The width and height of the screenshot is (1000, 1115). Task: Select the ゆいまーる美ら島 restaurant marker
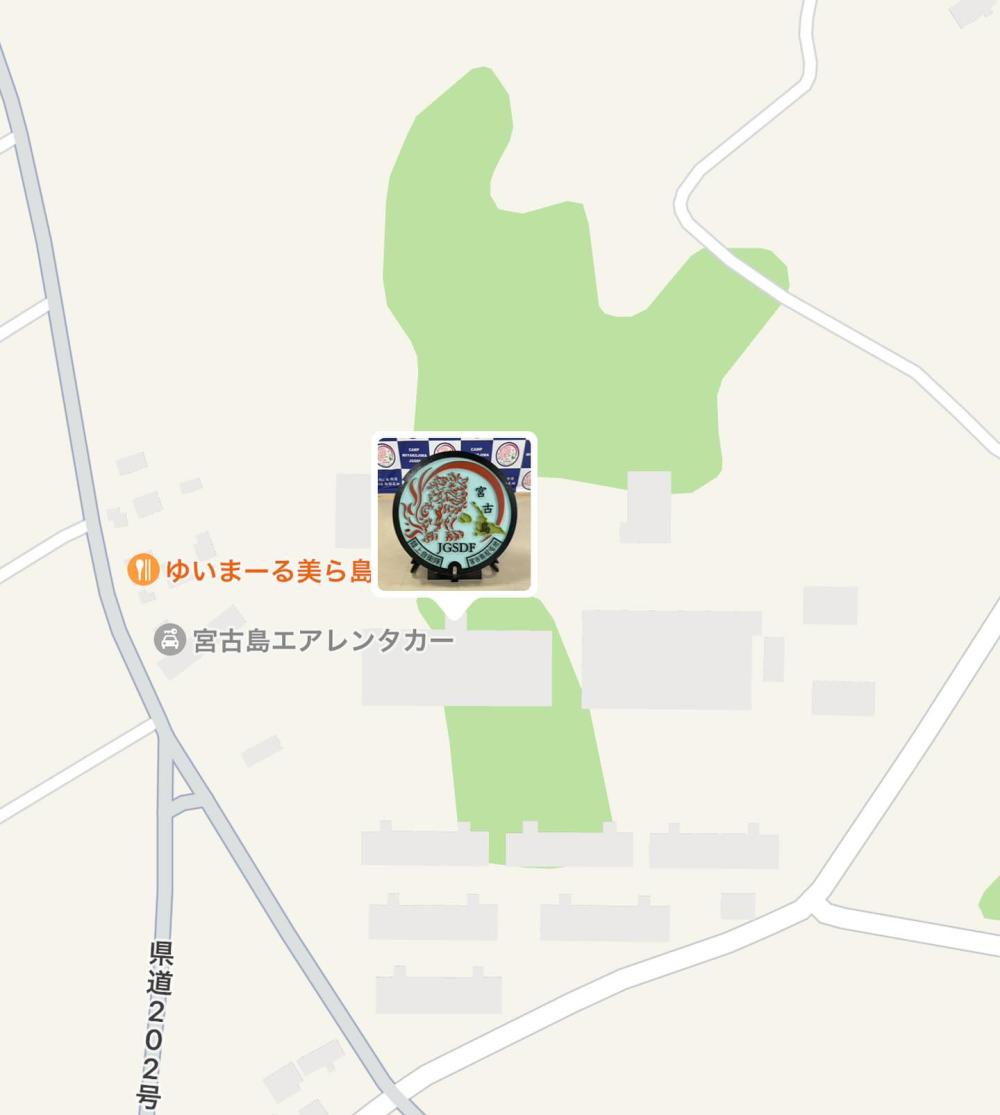(144, 570)
